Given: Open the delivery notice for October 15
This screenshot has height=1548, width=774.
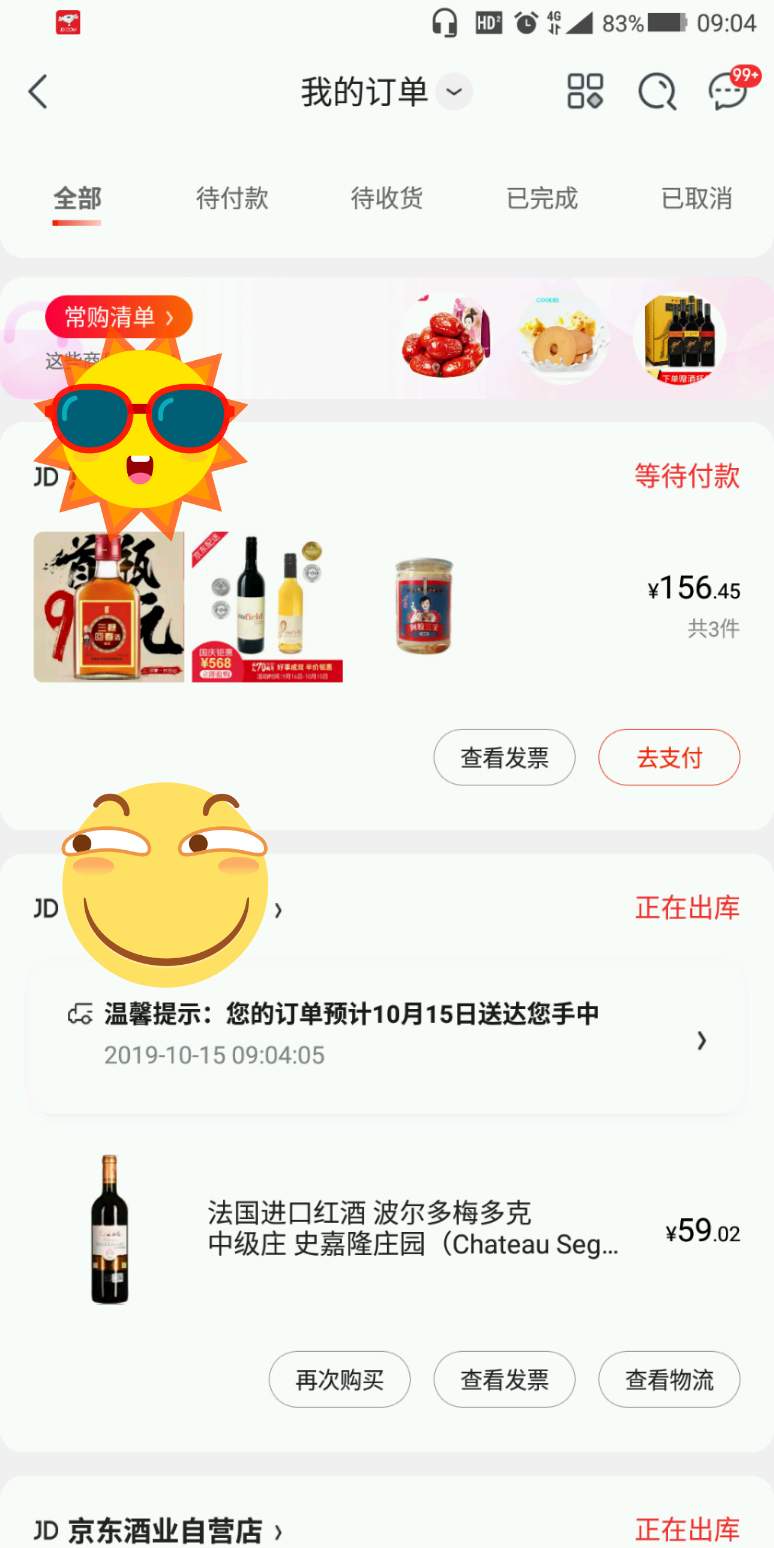Looking at the screenshot, I should coord(387,1034).
